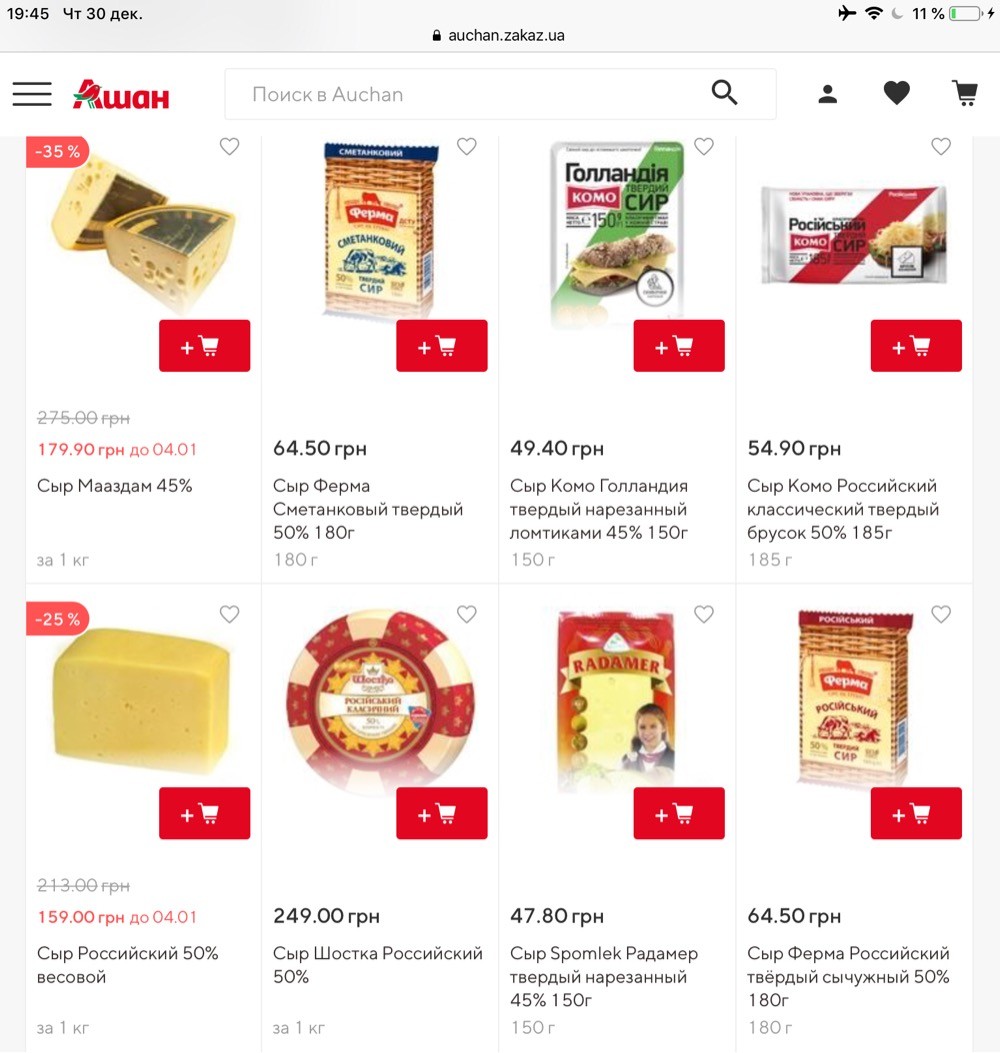Add Сыр Комо Голландия to cart
Screen dimensions: 1000x1053
[x=679, y=346]
